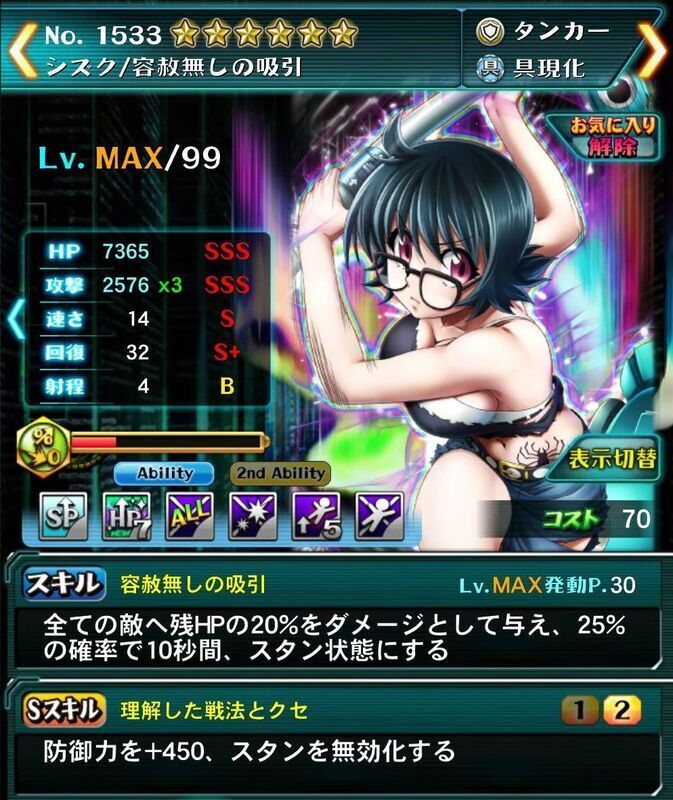Select S-skill slot 1
The image size is (673, 800).
click(579, 710)
